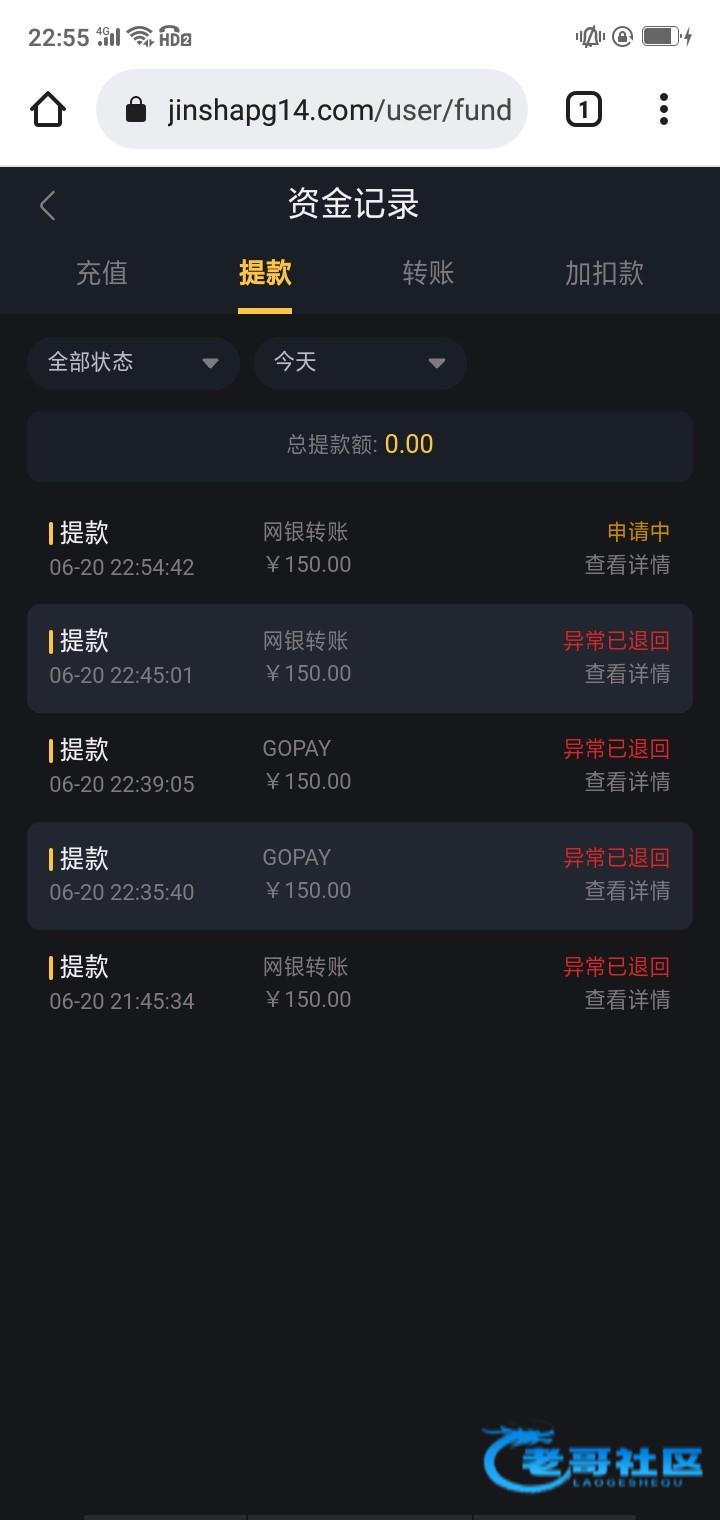Switch to the 充值 tab
720x1520 pixels.
[102, 273]
